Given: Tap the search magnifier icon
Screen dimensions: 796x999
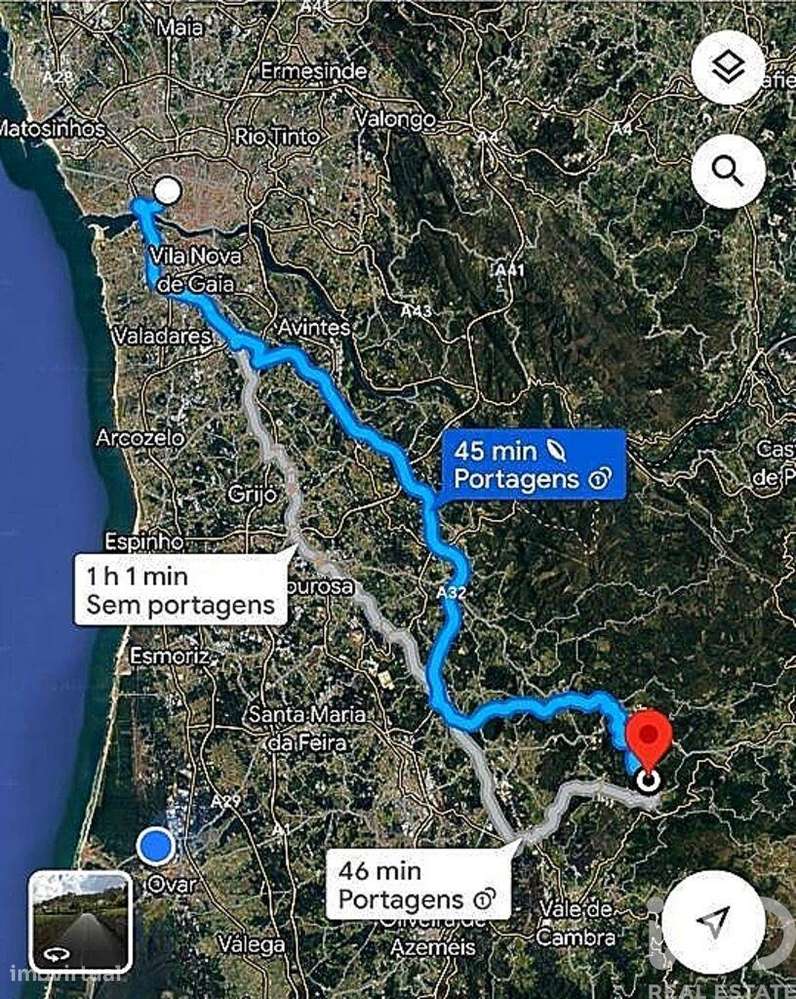Looking at the screenshot, I should tap(728, 171).
